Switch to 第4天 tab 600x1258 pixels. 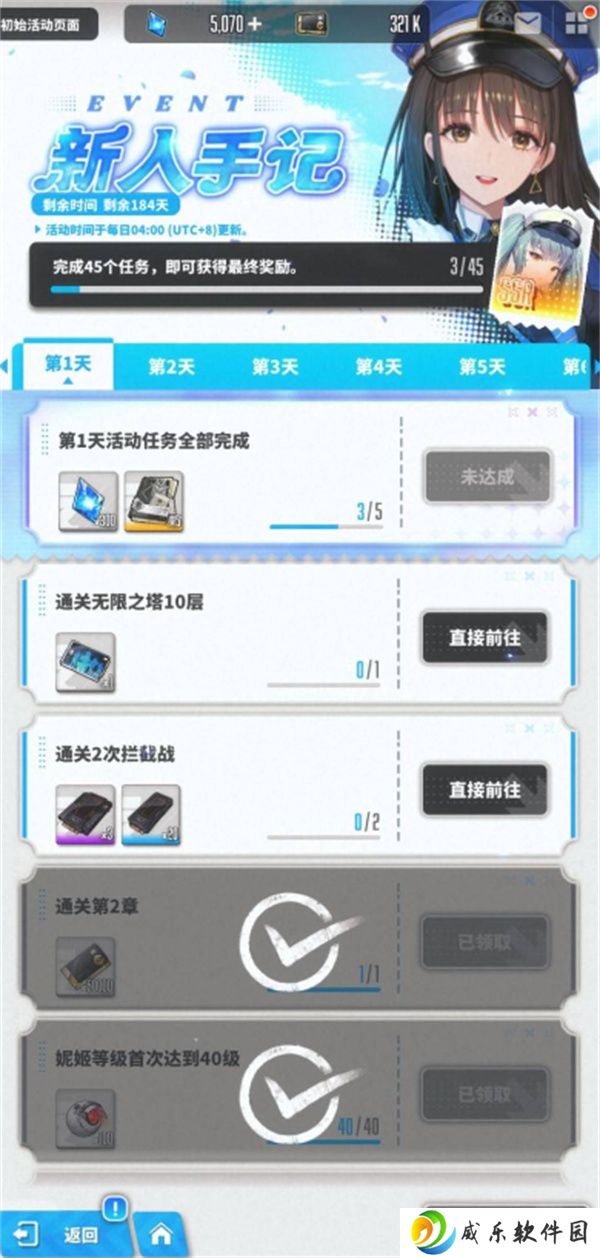point(378,367)
